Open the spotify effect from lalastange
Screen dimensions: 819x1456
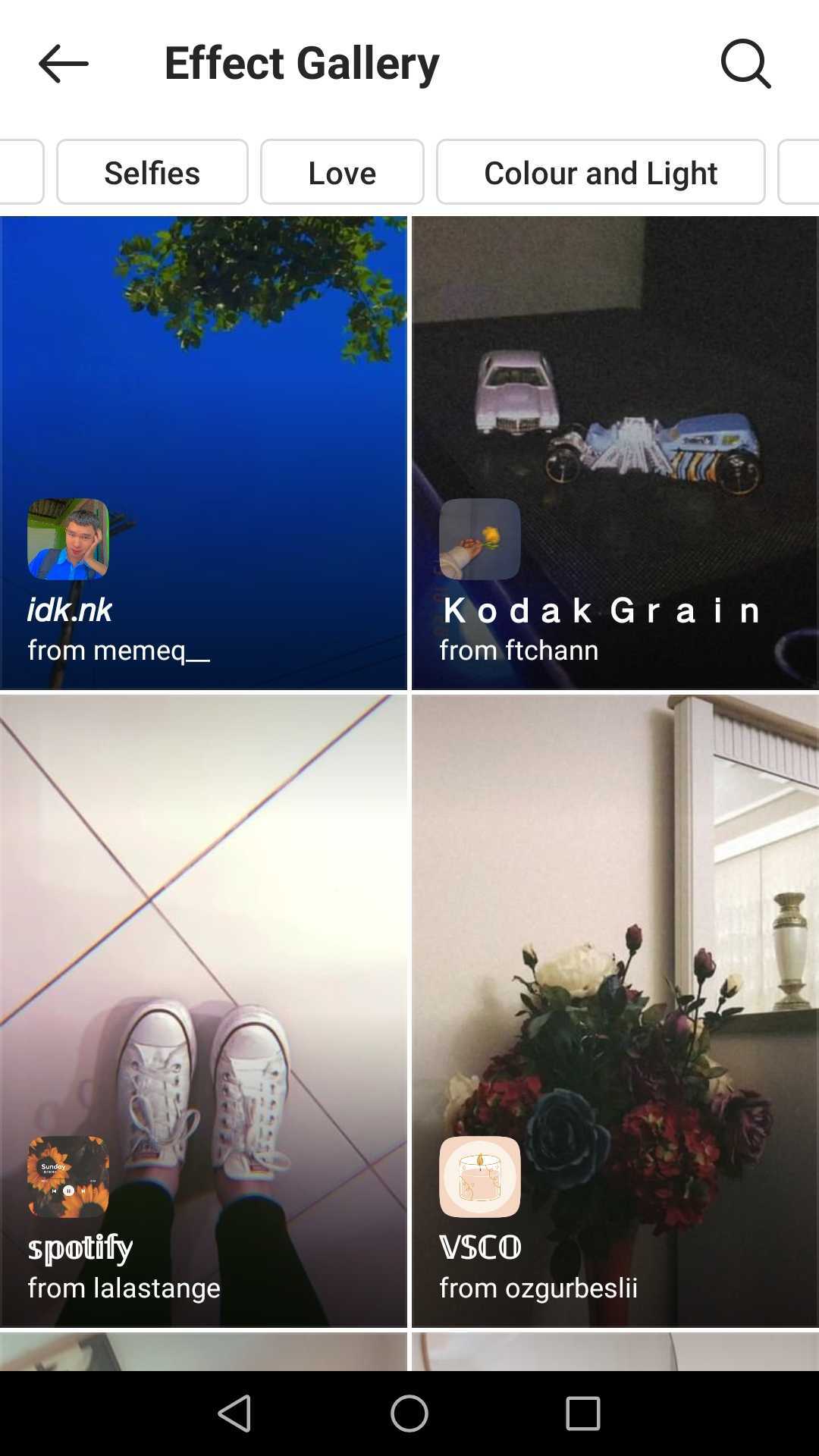point(203,1011)
